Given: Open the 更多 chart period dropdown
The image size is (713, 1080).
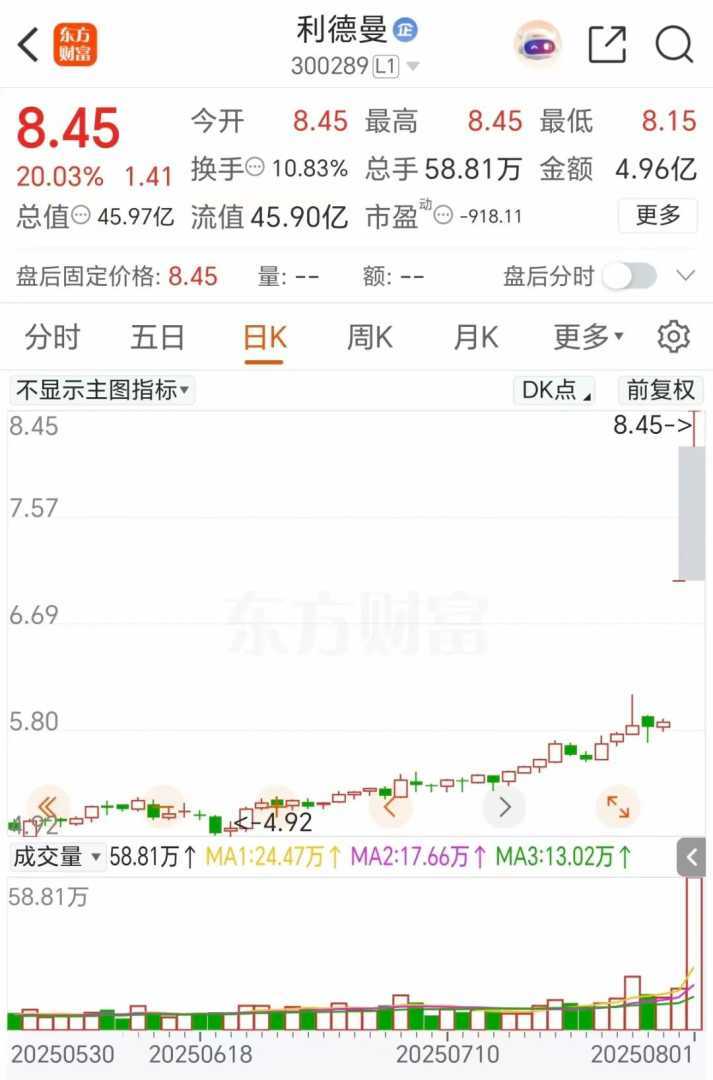Looking at the screenshot, I should tap(588, 338).
